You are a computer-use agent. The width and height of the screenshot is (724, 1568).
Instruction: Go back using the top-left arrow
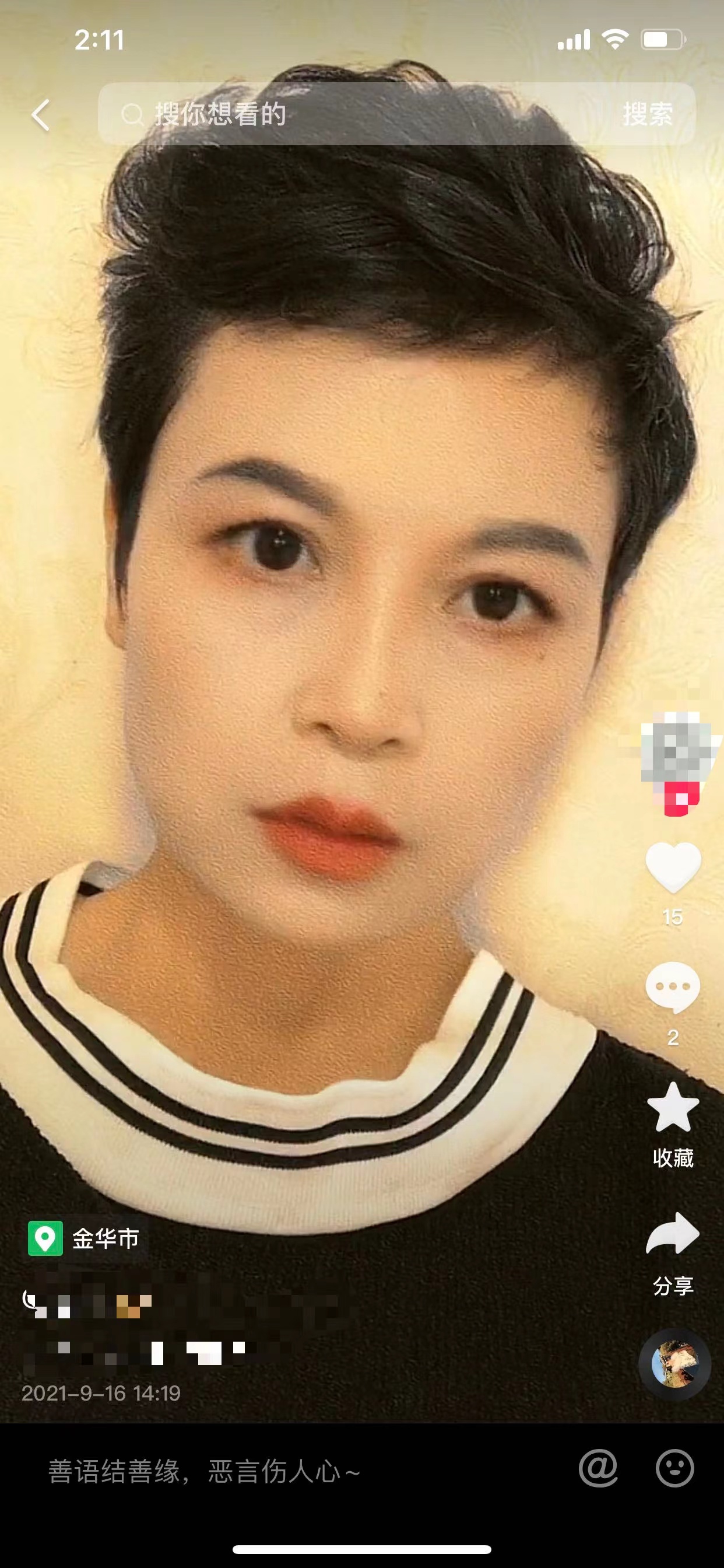40,114
